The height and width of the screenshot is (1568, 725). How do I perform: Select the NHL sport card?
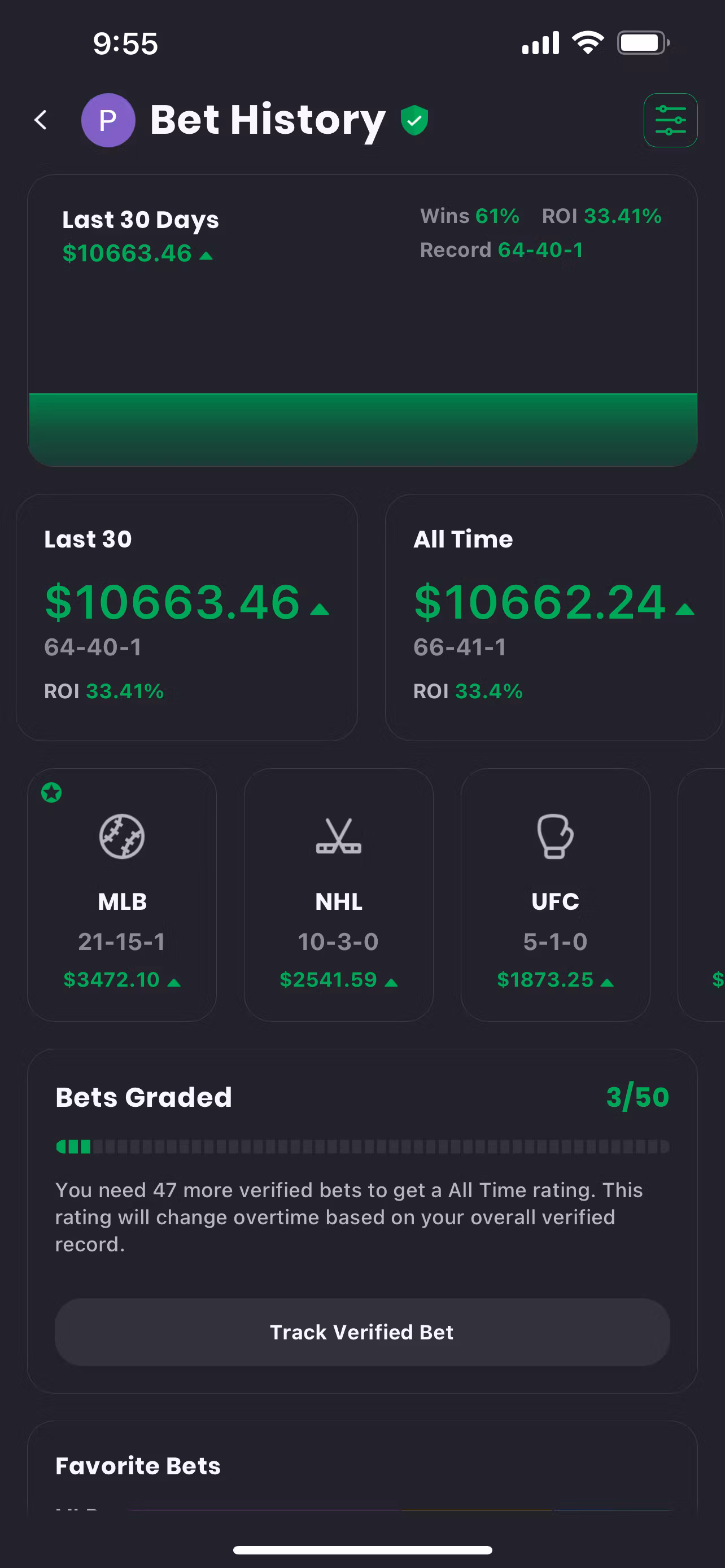338,894
